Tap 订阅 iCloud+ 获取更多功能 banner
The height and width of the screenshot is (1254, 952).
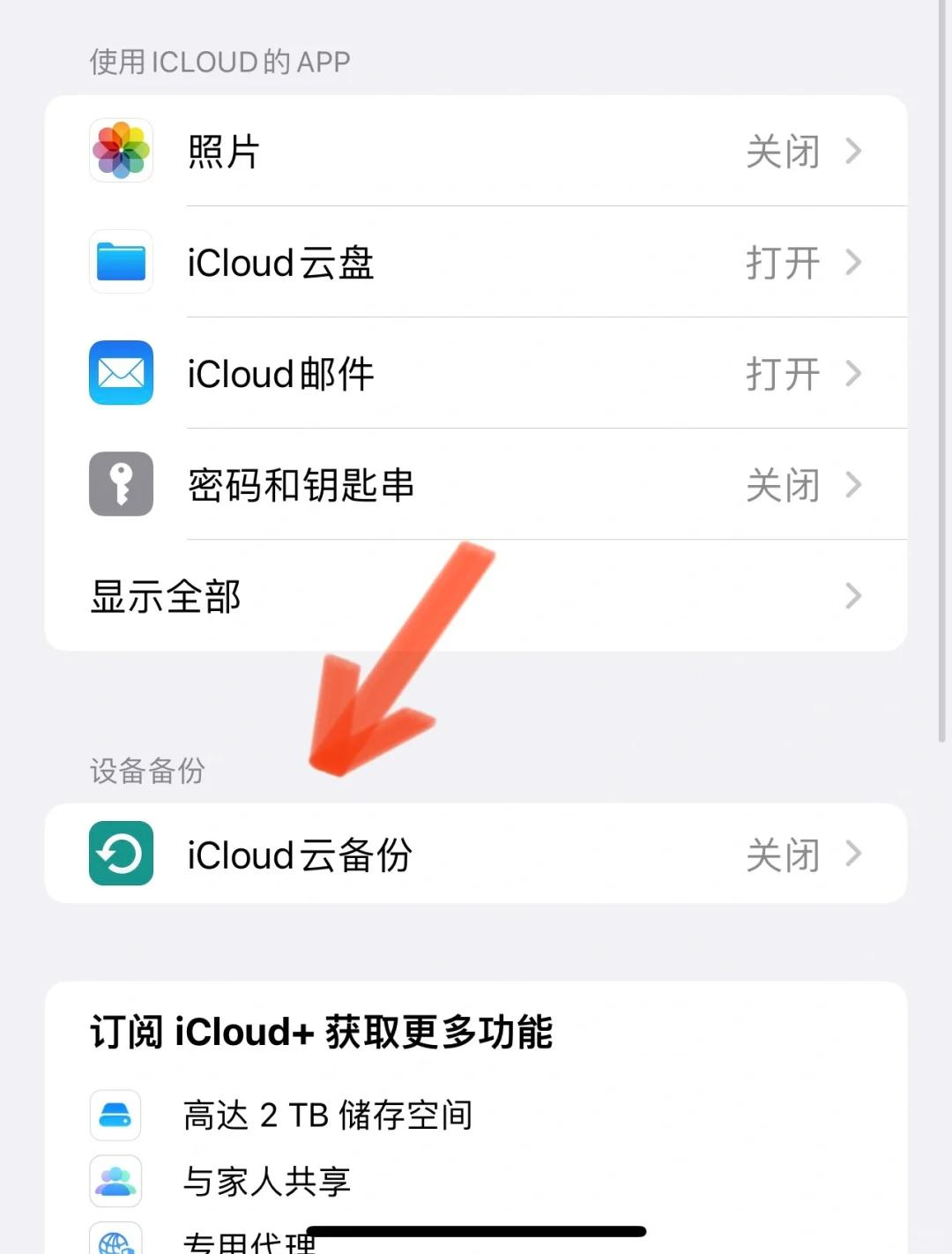[323, 1033]
